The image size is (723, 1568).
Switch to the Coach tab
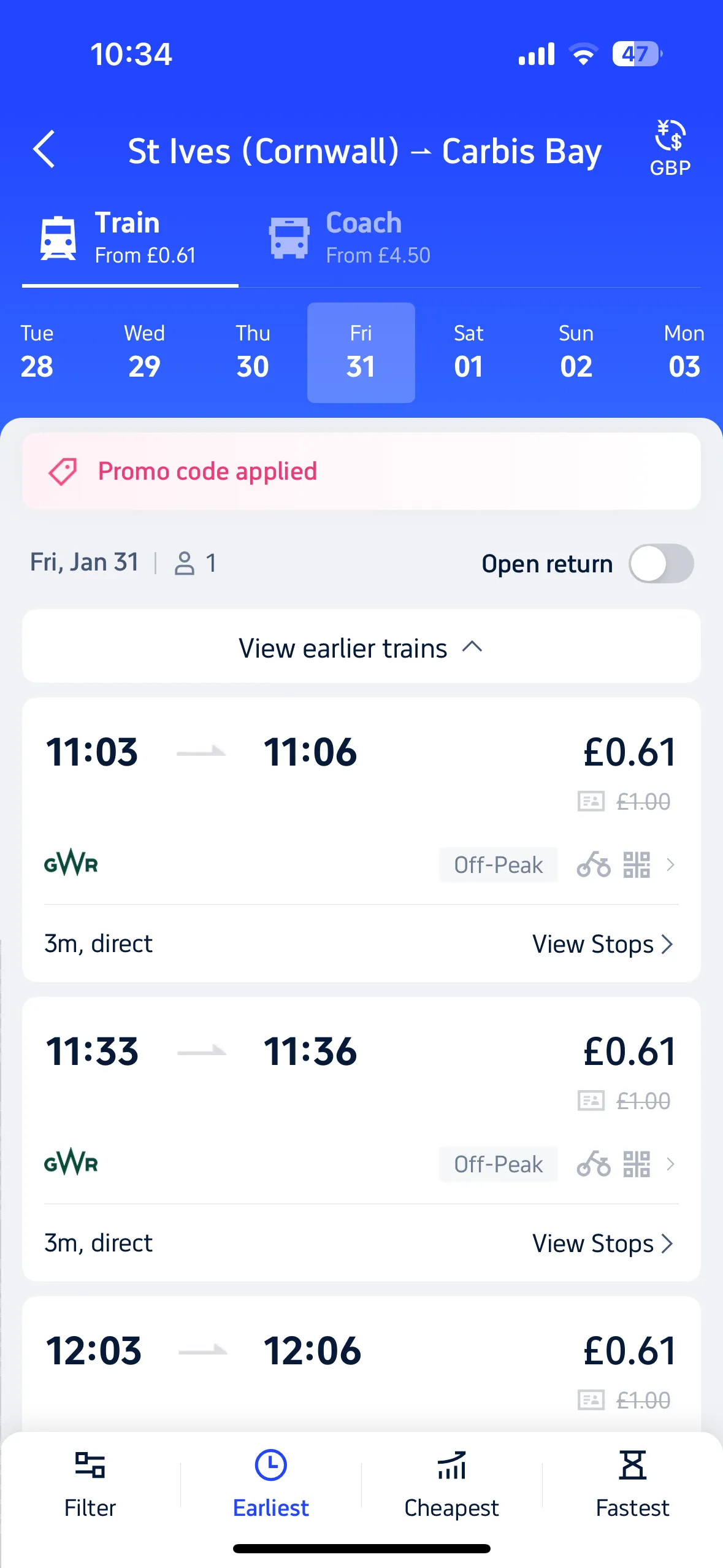pyautogui.click(x=350, y=239)
